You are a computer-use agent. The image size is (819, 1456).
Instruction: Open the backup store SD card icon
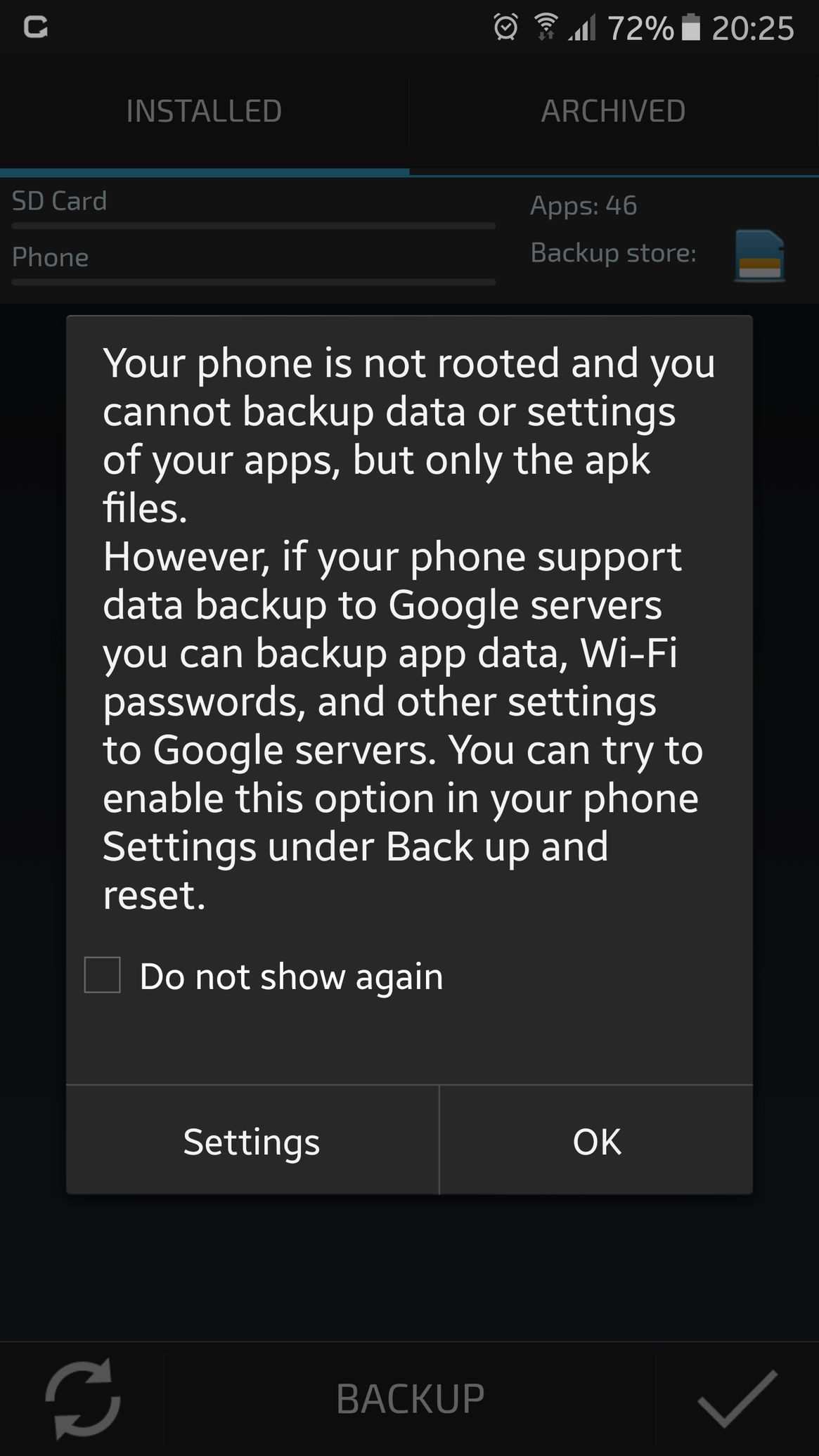click(x=759, y=256)
